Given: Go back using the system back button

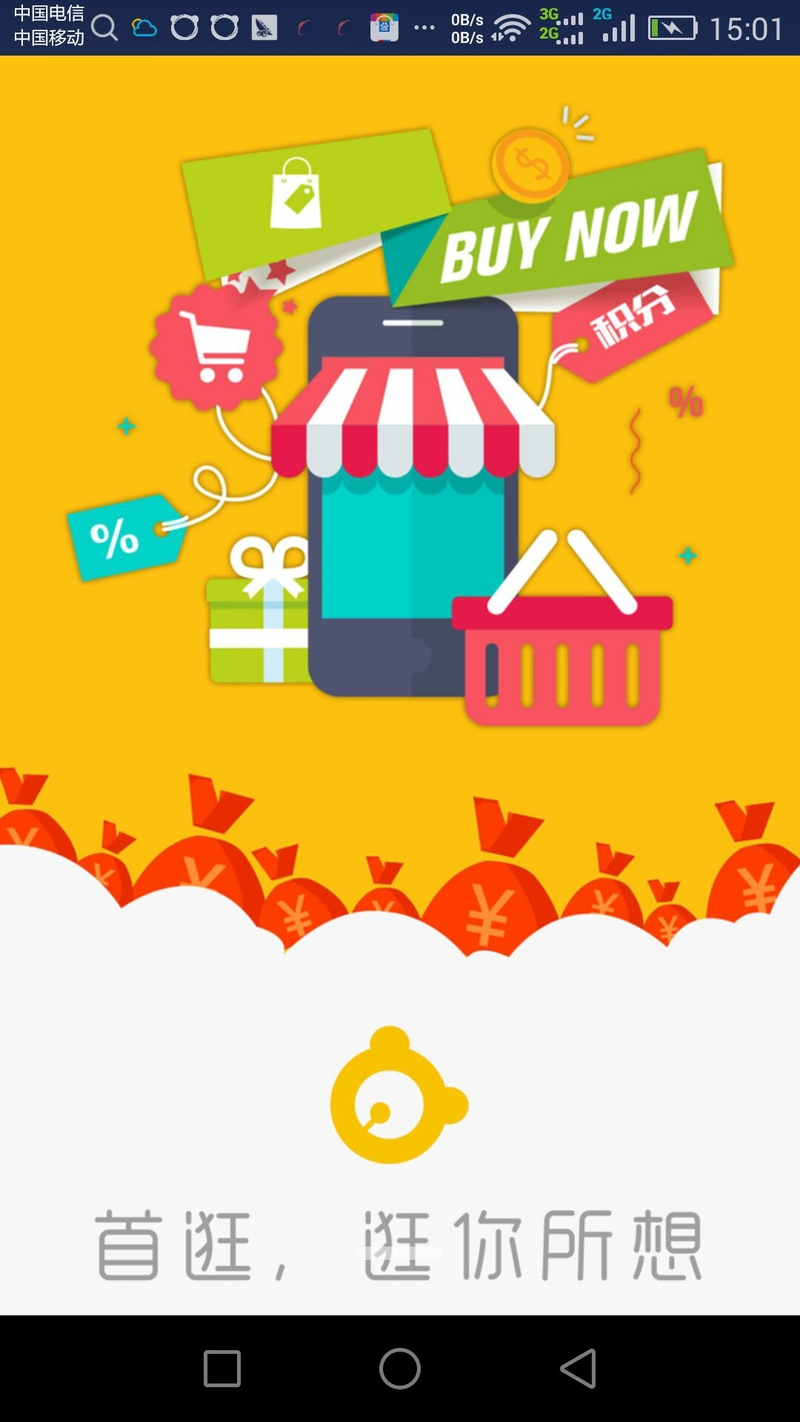Looking at the screenshot, I should (578, 1368).
